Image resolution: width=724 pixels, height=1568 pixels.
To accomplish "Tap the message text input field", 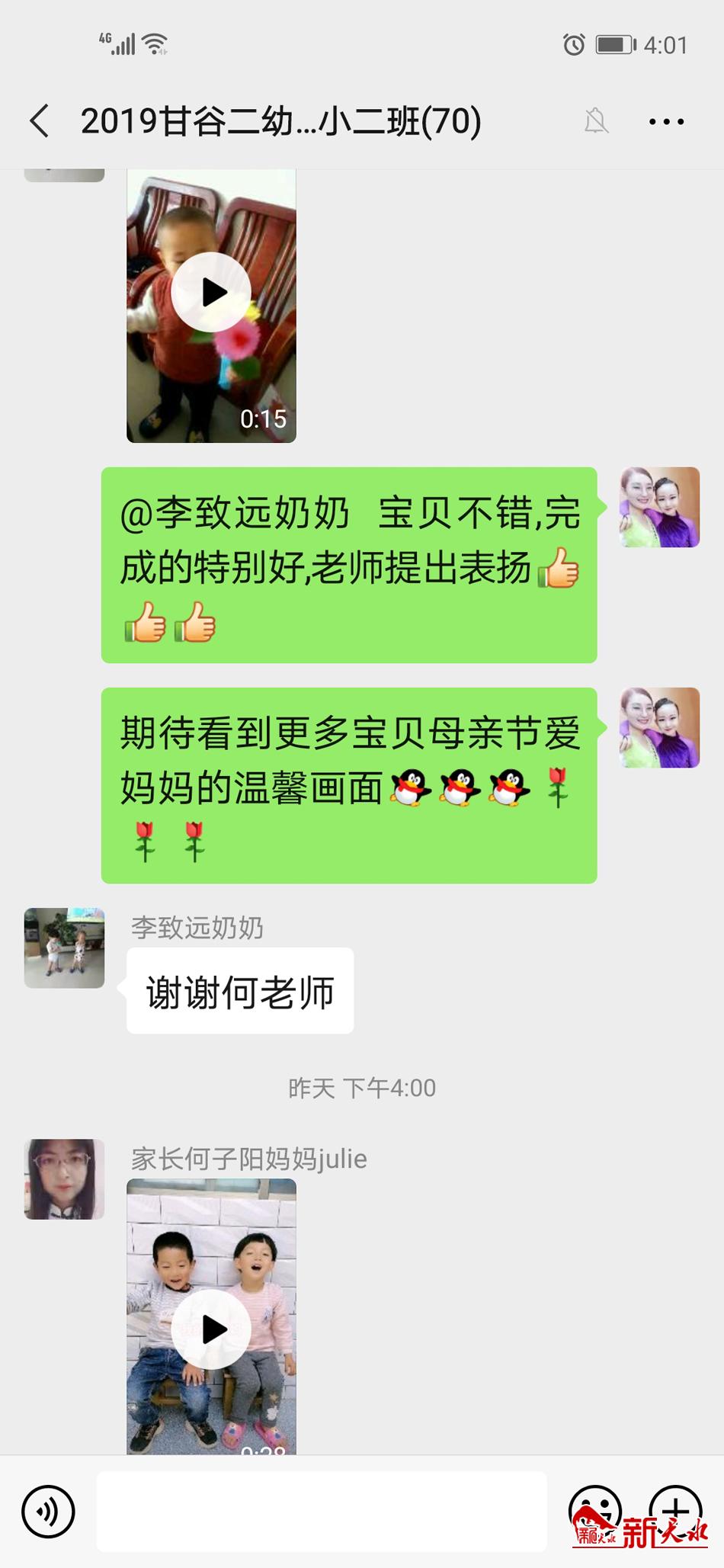I will [322, 1511].
